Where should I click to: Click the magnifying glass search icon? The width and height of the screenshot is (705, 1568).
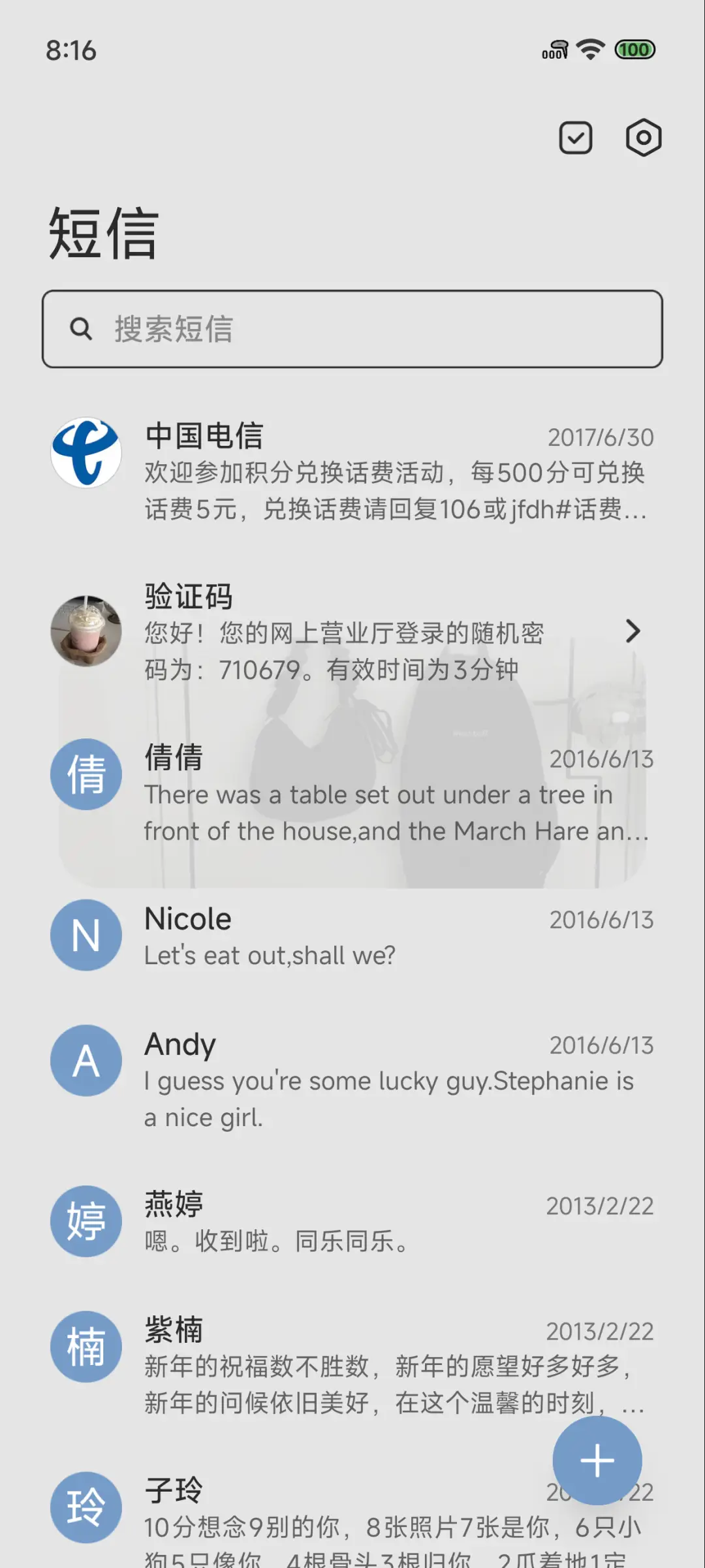80,328
